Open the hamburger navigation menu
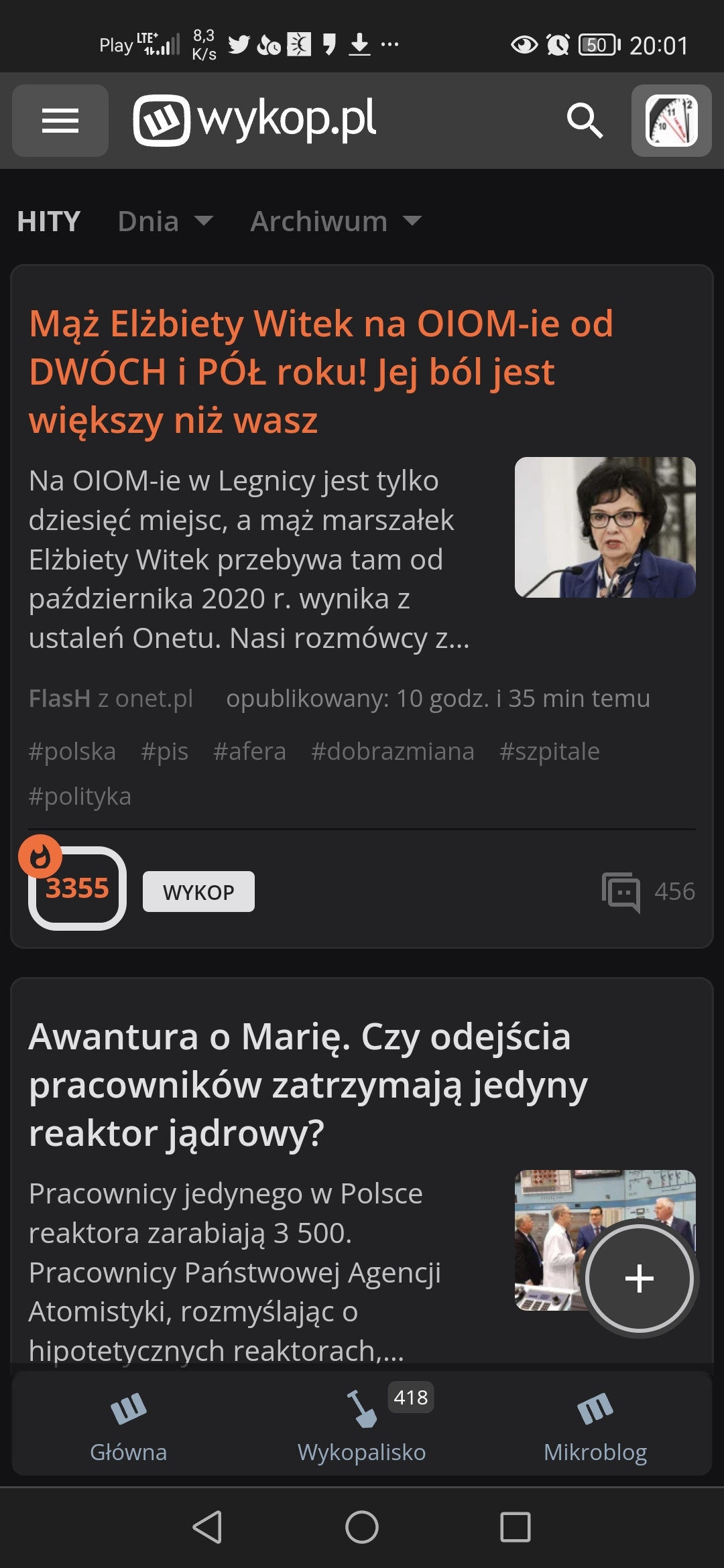The height and width of the screenshot is (1568, 724). (x=60, y=121)
